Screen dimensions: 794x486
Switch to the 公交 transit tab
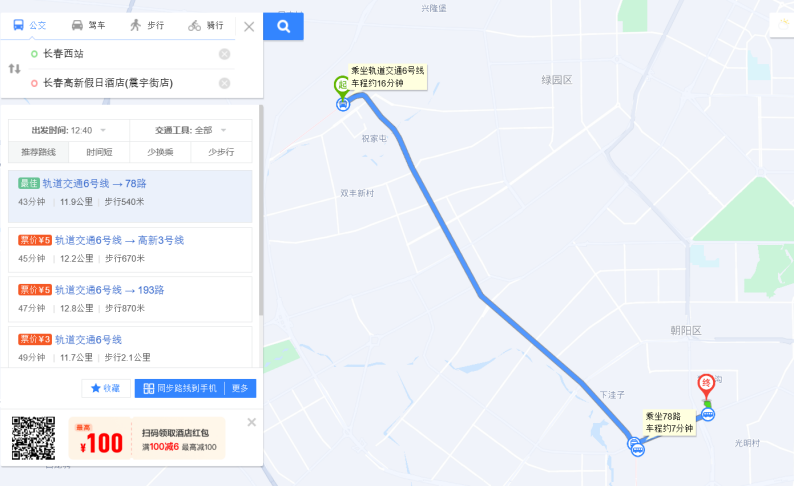[30, 25]
